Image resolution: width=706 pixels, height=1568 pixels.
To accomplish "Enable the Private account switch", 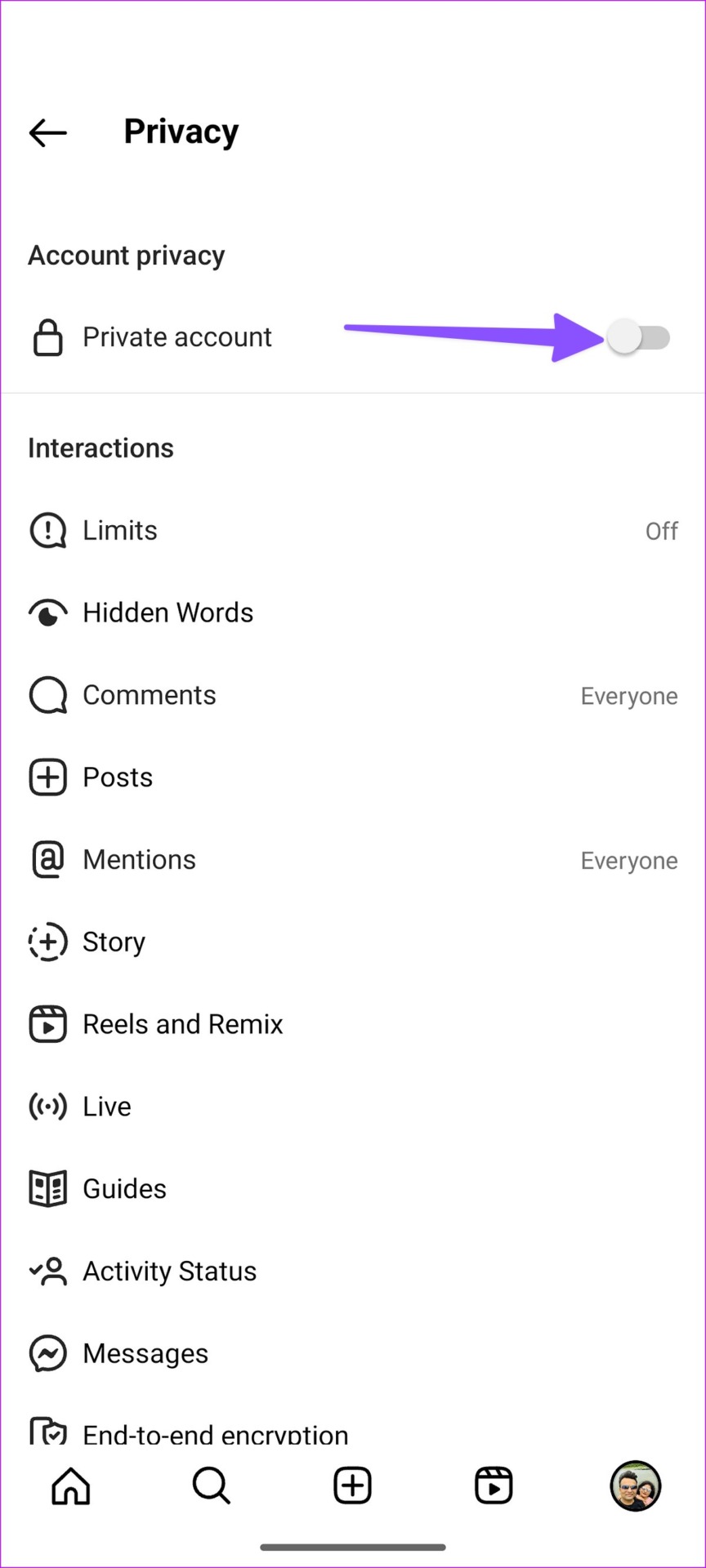I will point(638,337).
